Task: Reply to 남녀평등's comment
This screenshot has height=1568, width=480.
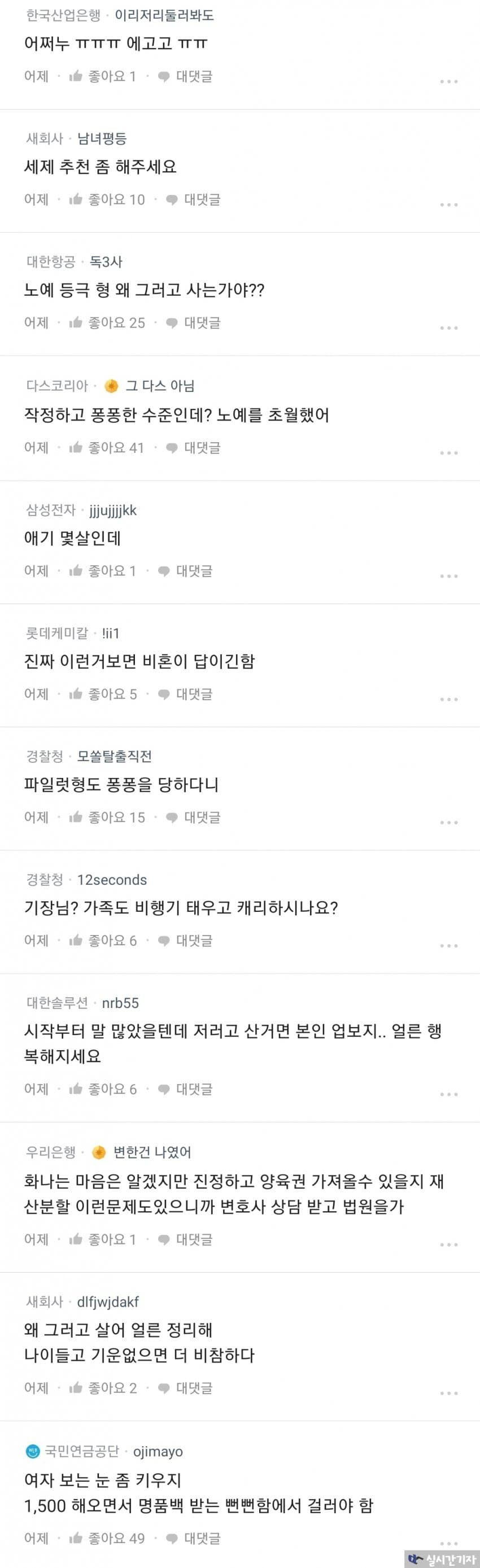Action: (x=194, y=199)
